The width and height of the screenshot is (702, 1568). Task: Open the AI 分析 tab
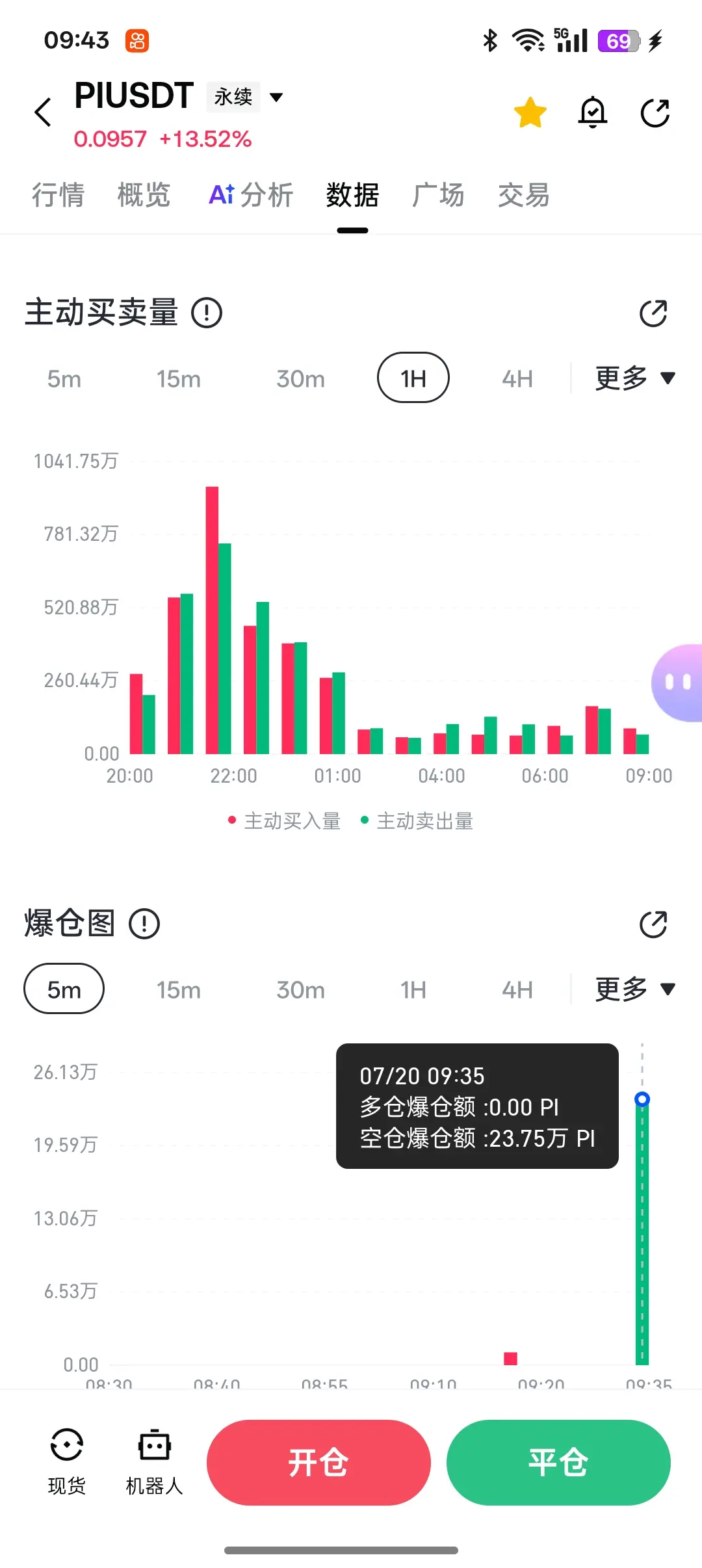click(251, 195)
